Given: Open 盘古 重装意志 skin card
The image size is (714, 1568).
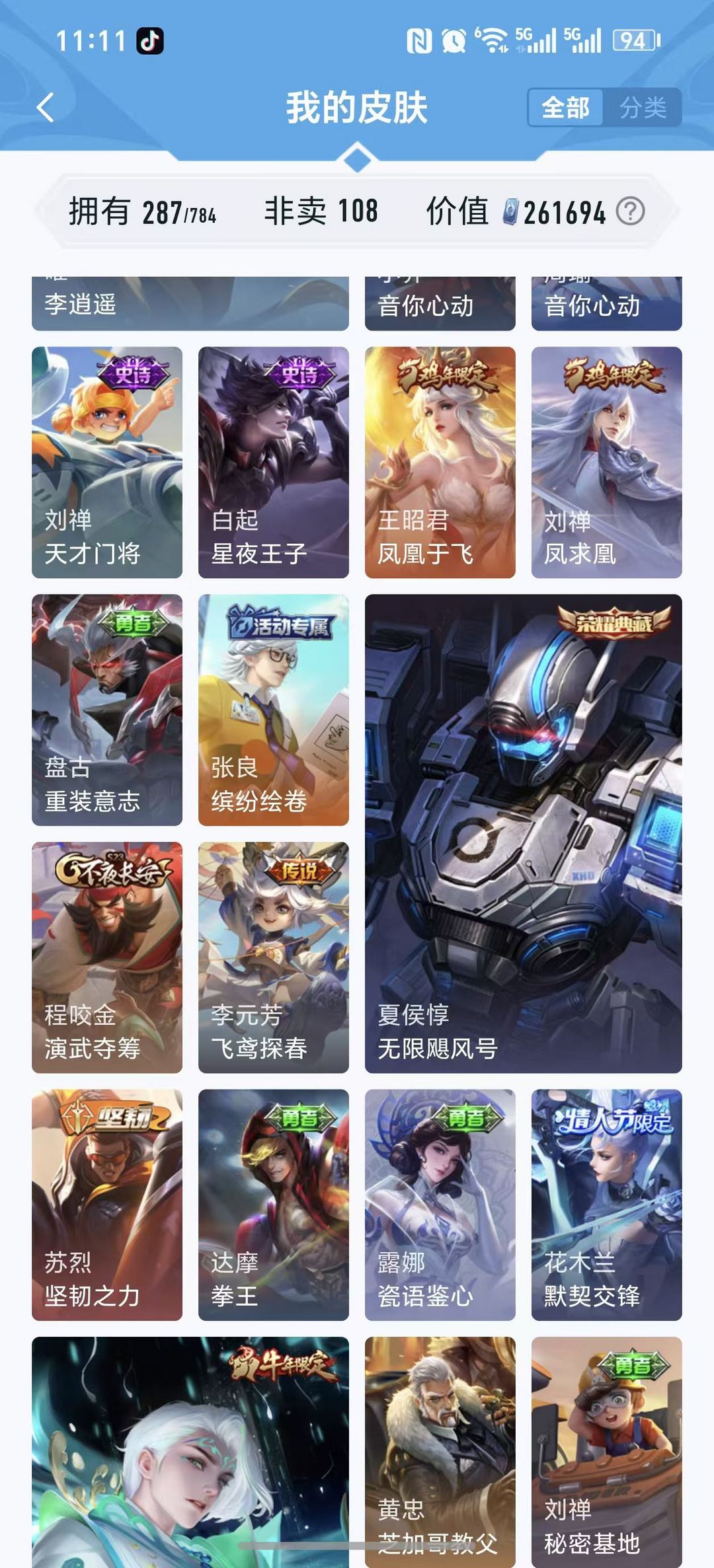Looking at the screenshot, I should tap(107, 710).
